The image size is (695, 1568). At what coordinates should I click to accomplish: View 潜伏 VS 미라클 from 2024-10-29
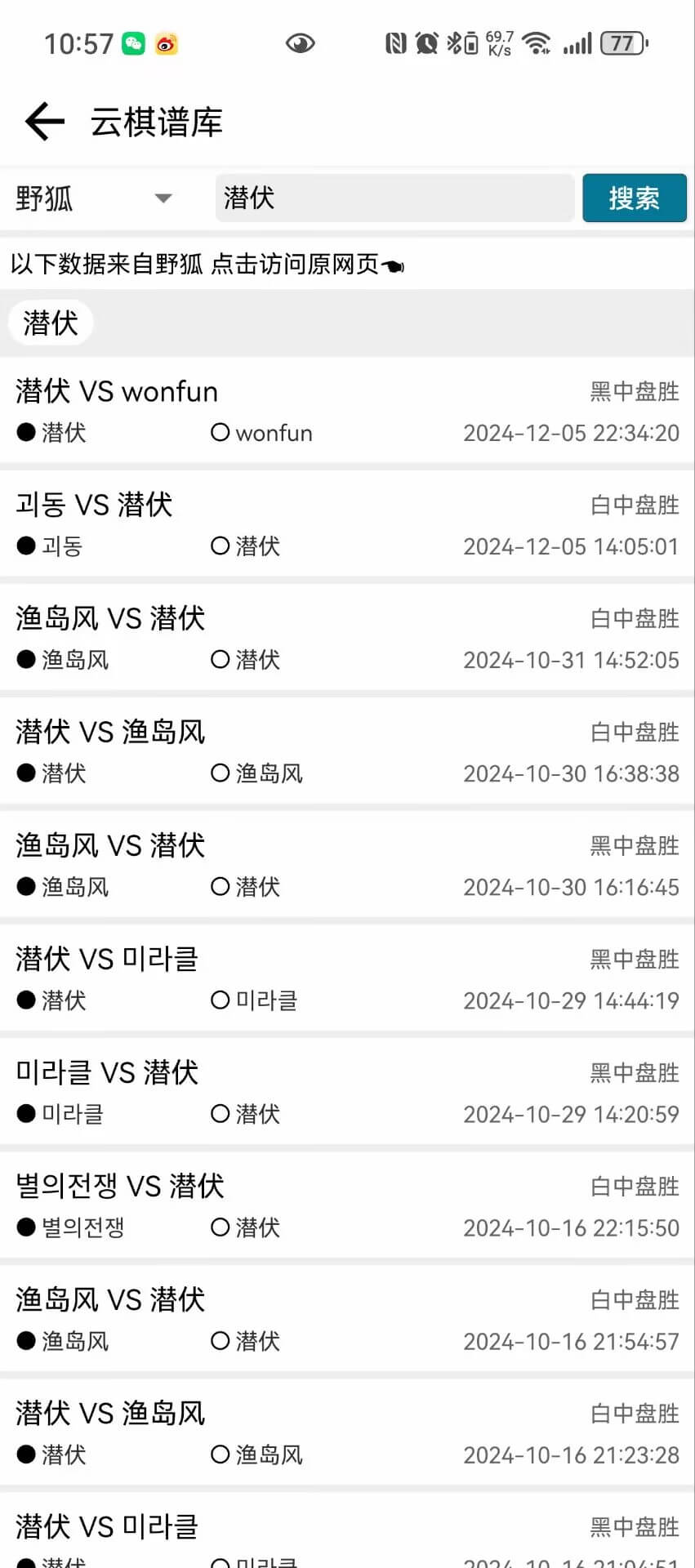347,978
